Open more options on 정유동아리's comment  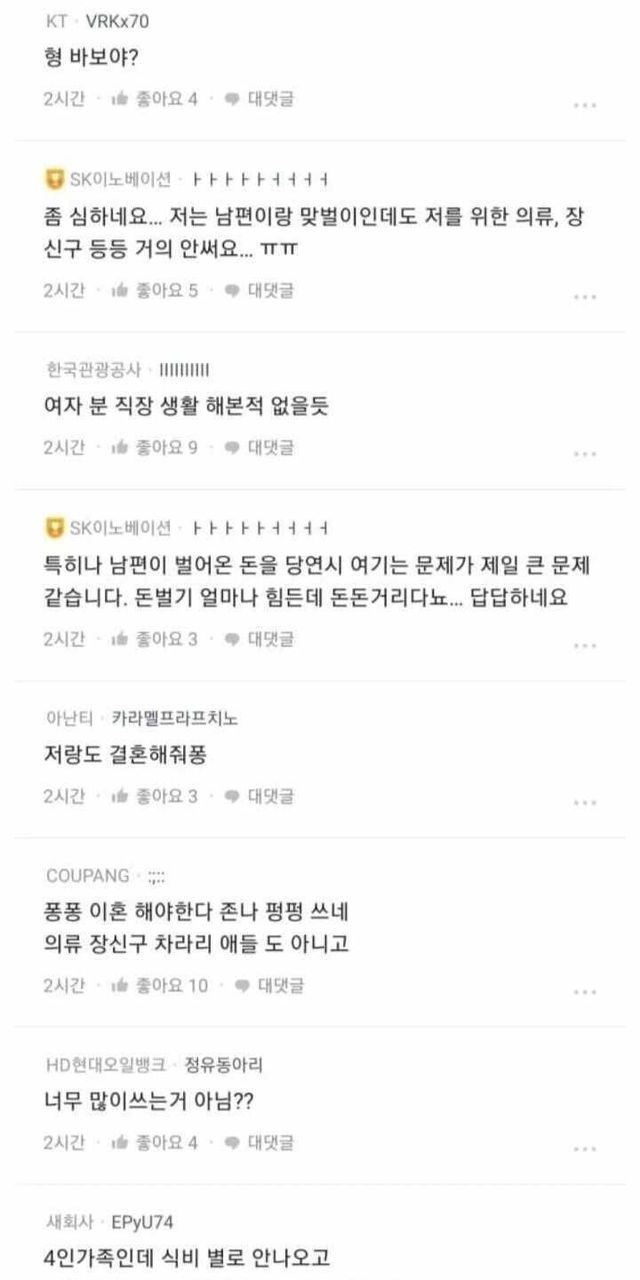[x=585, y=1149]
